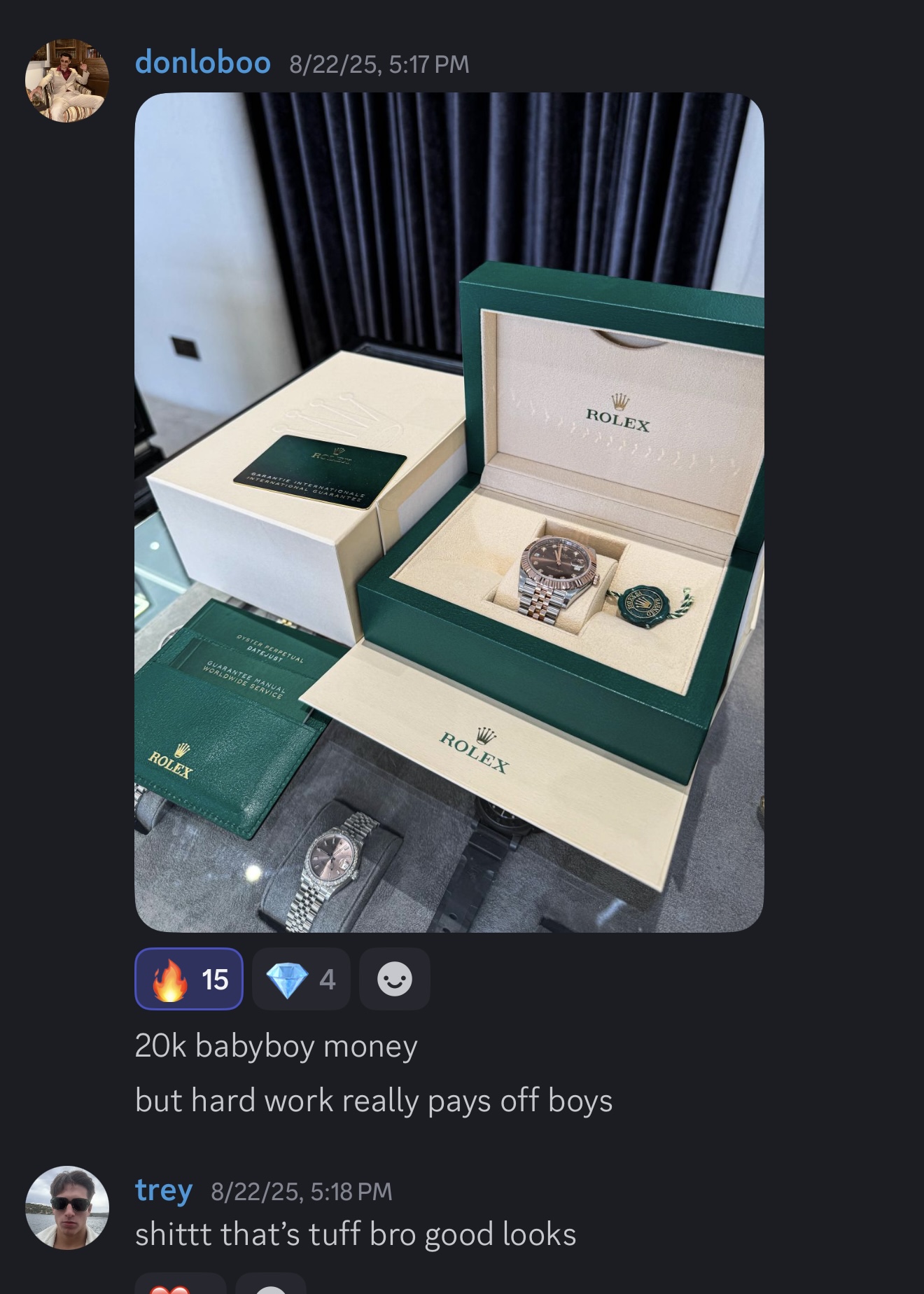
Task: Open the add reaction smiley picker
Action: [x=395, y=979]
